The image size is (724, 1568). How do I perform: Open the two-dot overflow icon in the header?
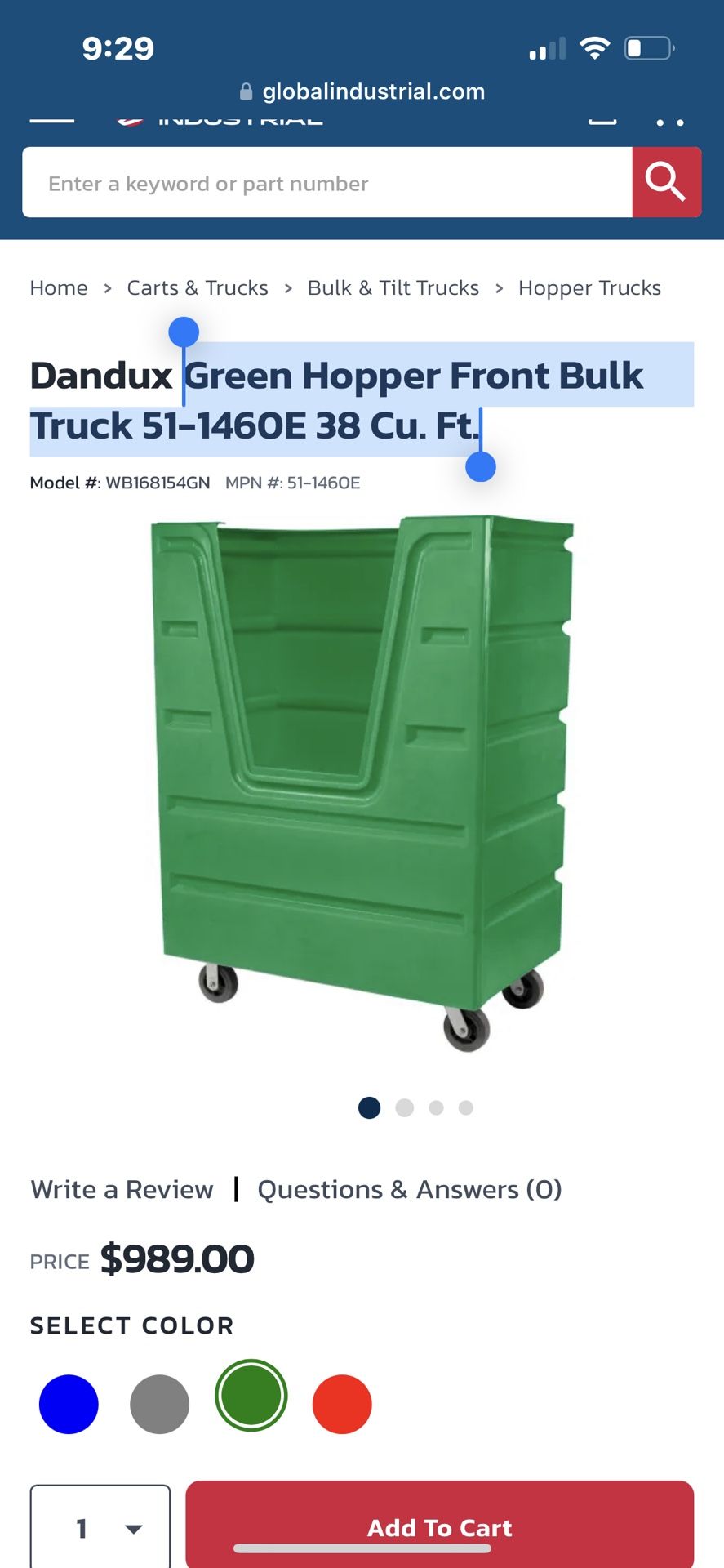(669, 122)
